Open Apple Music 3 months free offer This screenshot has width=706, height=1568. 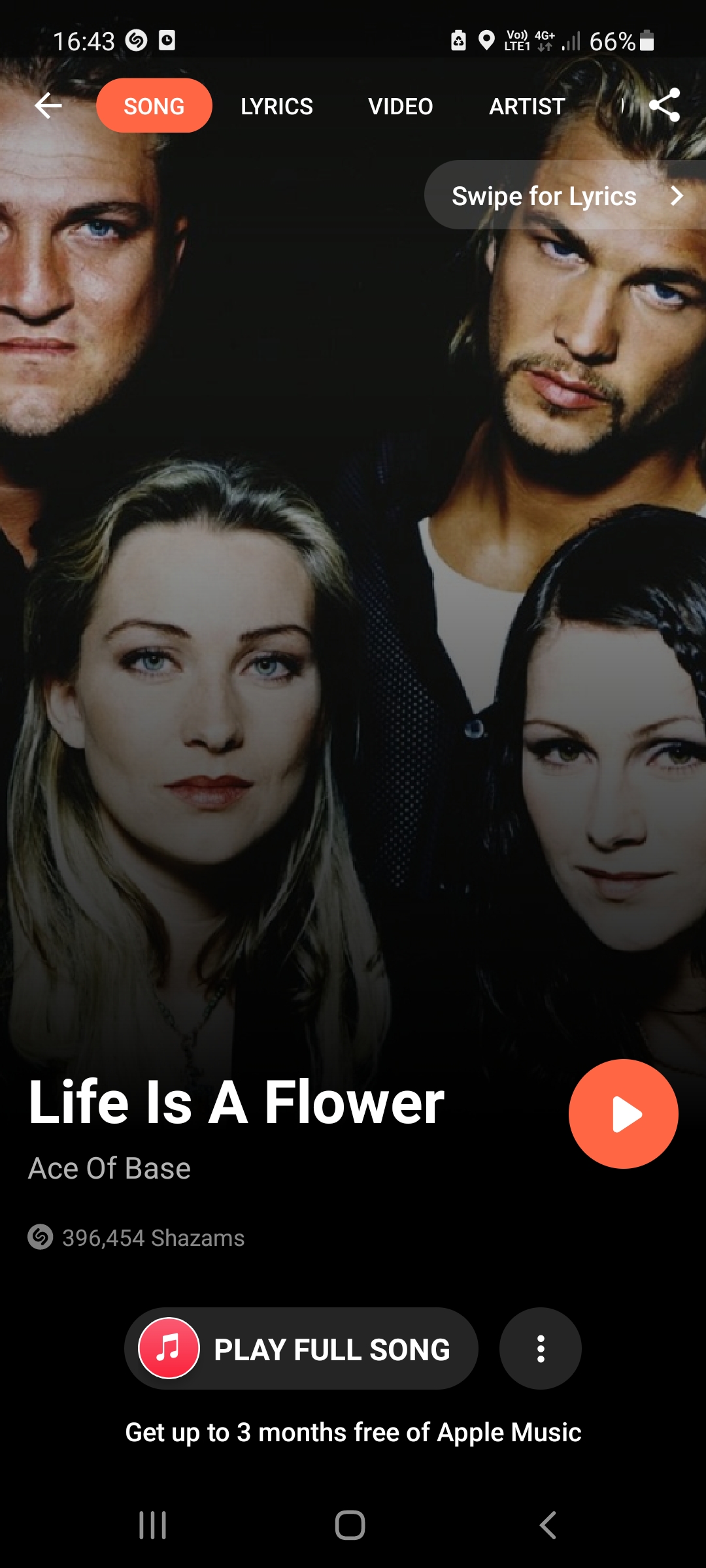click(353, 1432)
